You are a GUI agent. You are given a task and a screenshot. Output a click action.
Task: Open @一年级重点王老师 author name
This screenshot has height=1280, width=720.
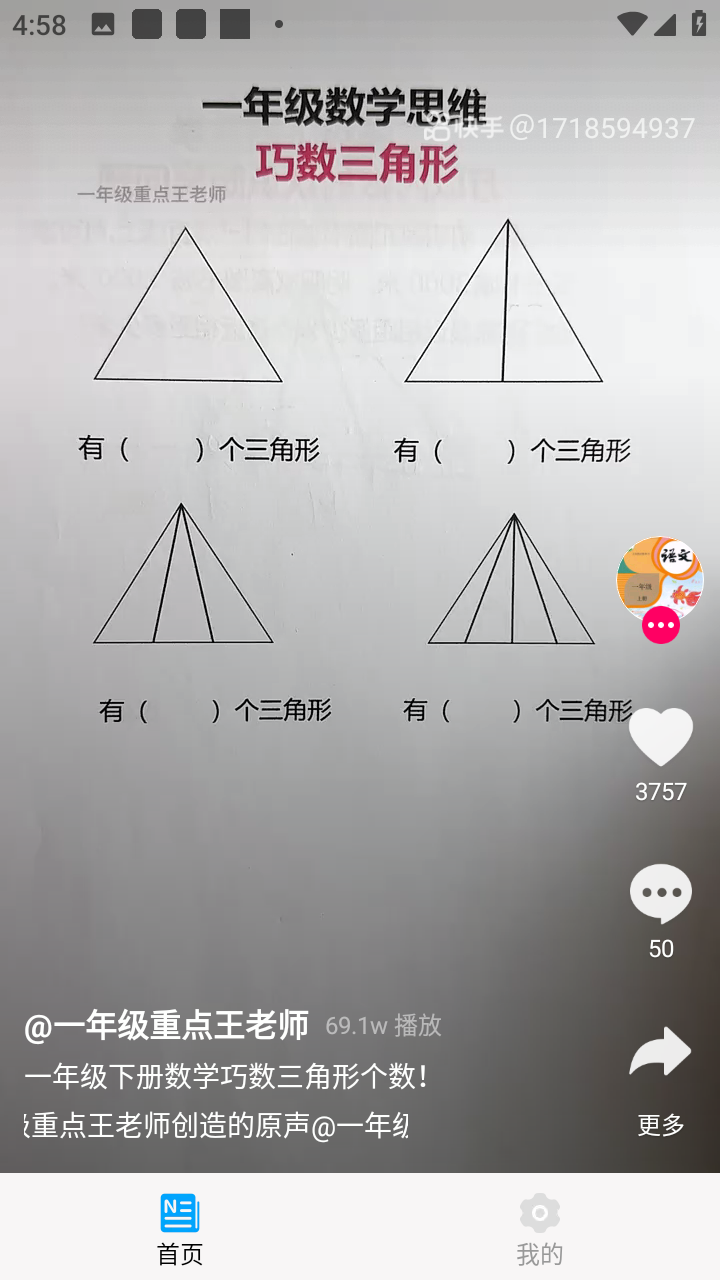166,1025
